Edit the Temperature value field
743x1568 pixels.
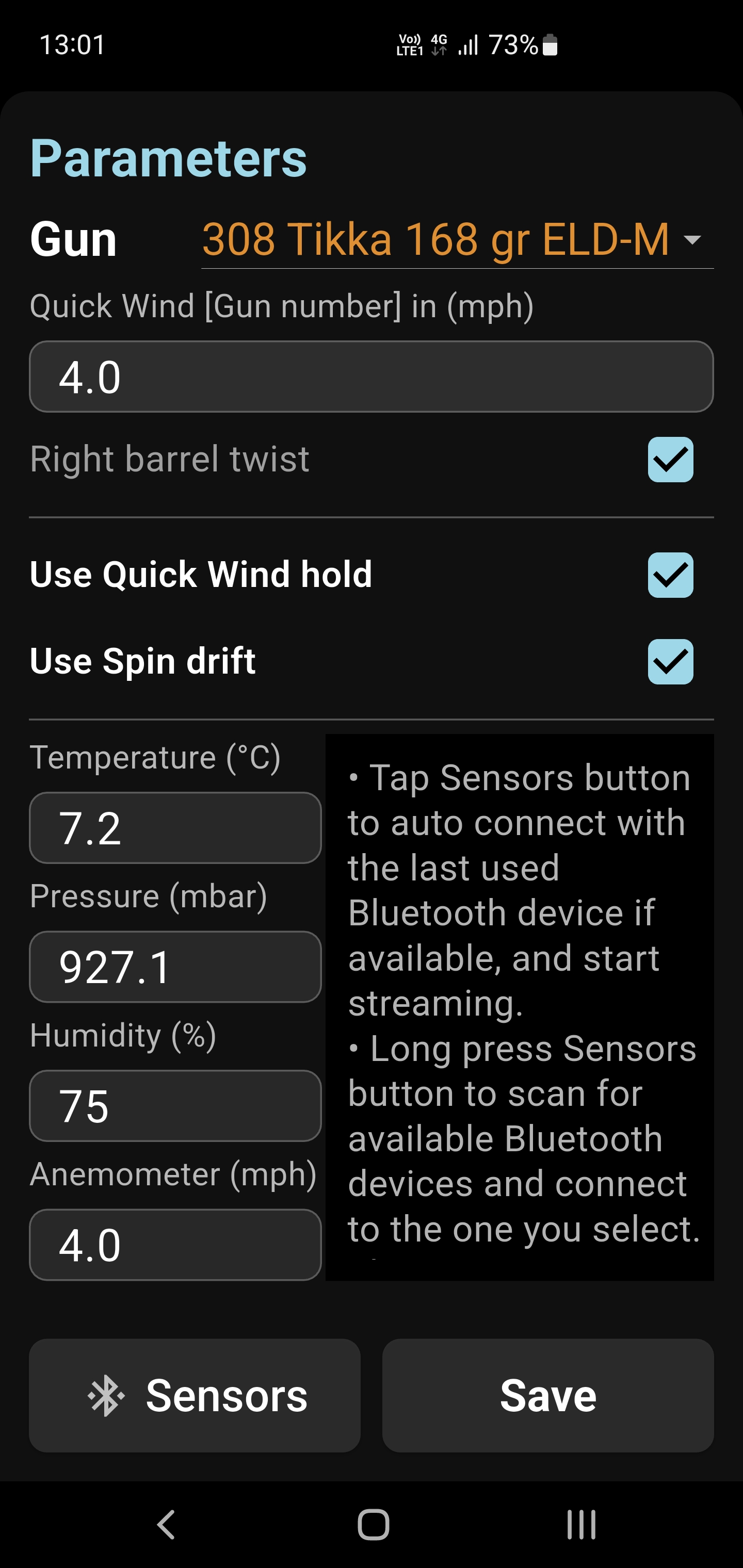pyautogui.click(x=175, y=828)
